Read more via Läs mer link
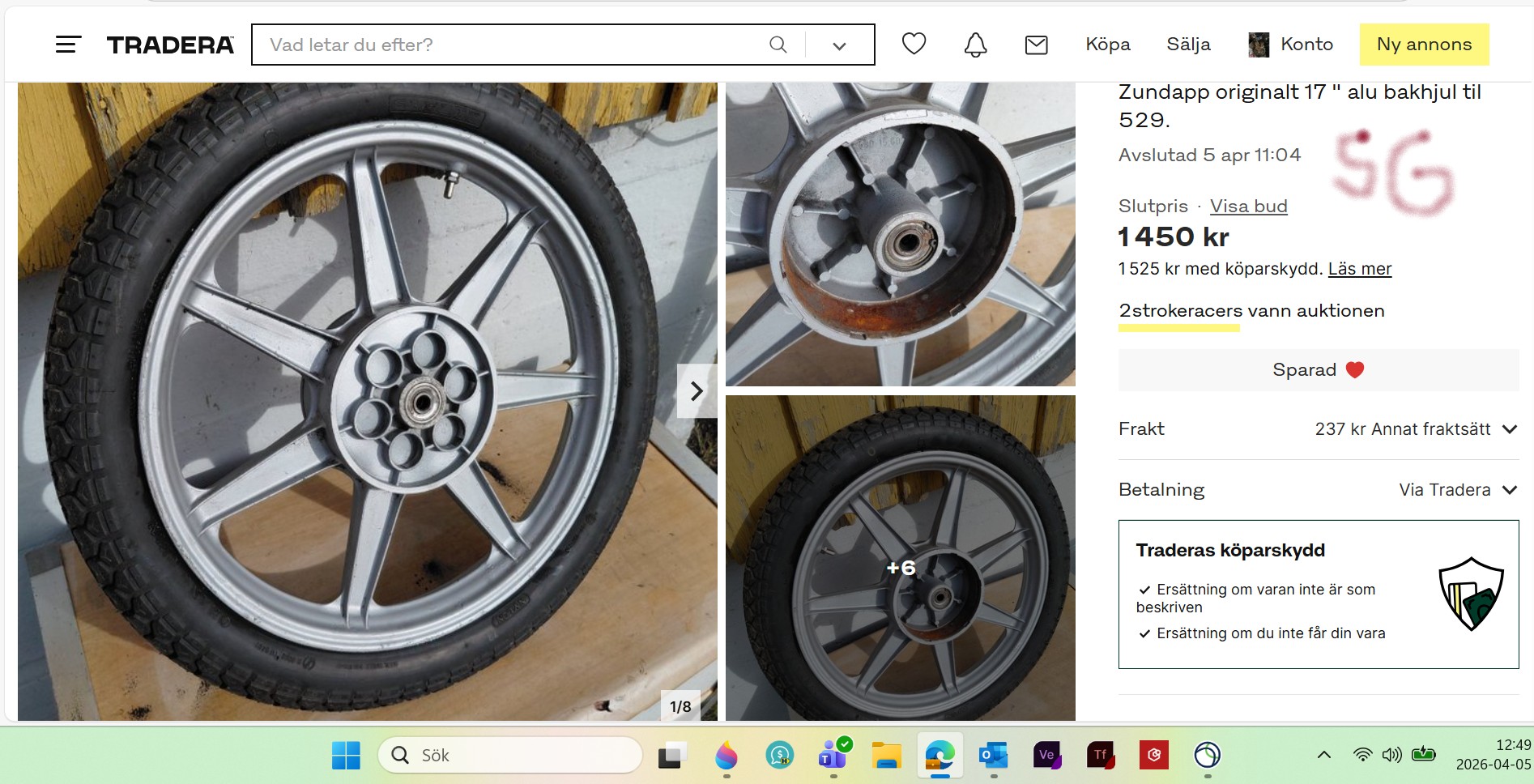The height and width of the screenshot is (784, 1534). 1359,269
